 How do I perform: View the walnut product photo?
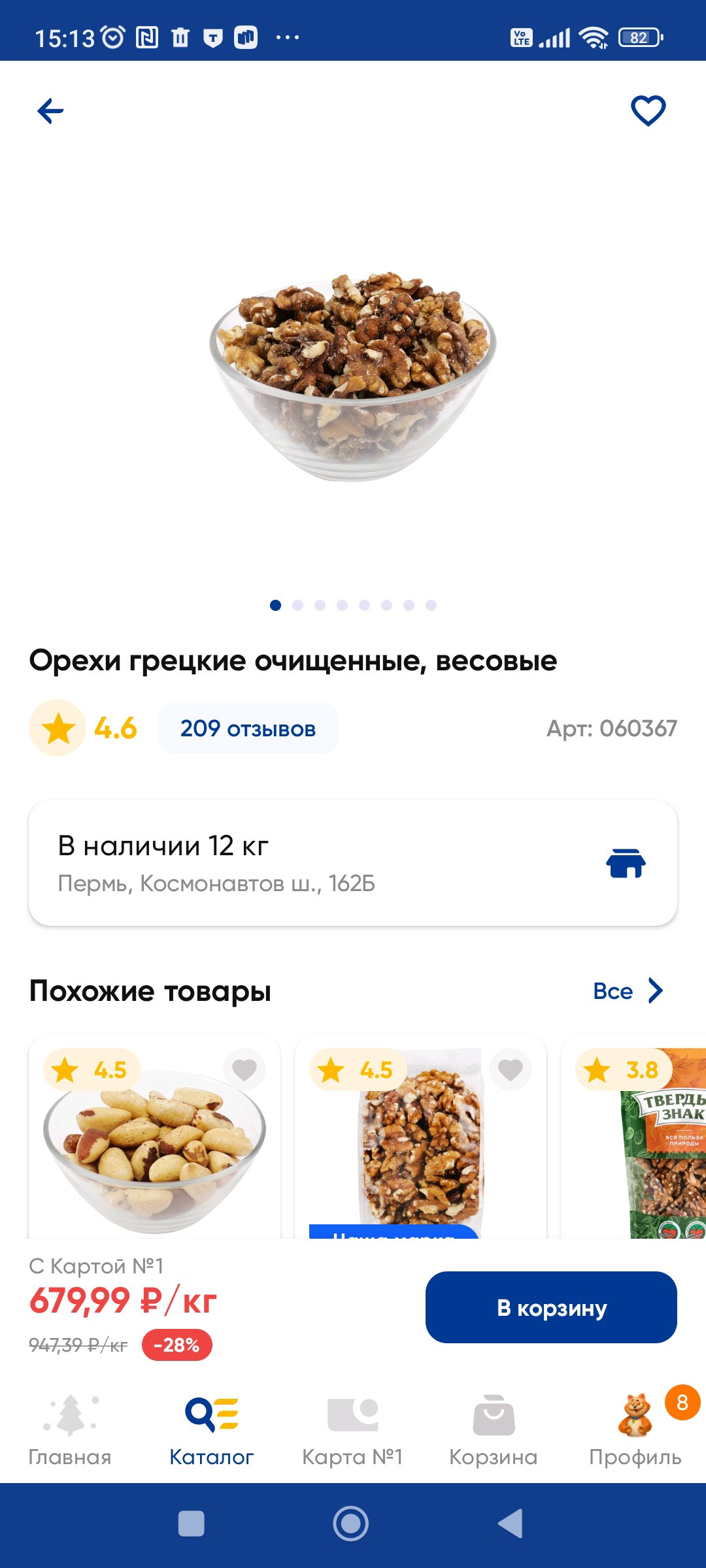(x=353, y=376)
